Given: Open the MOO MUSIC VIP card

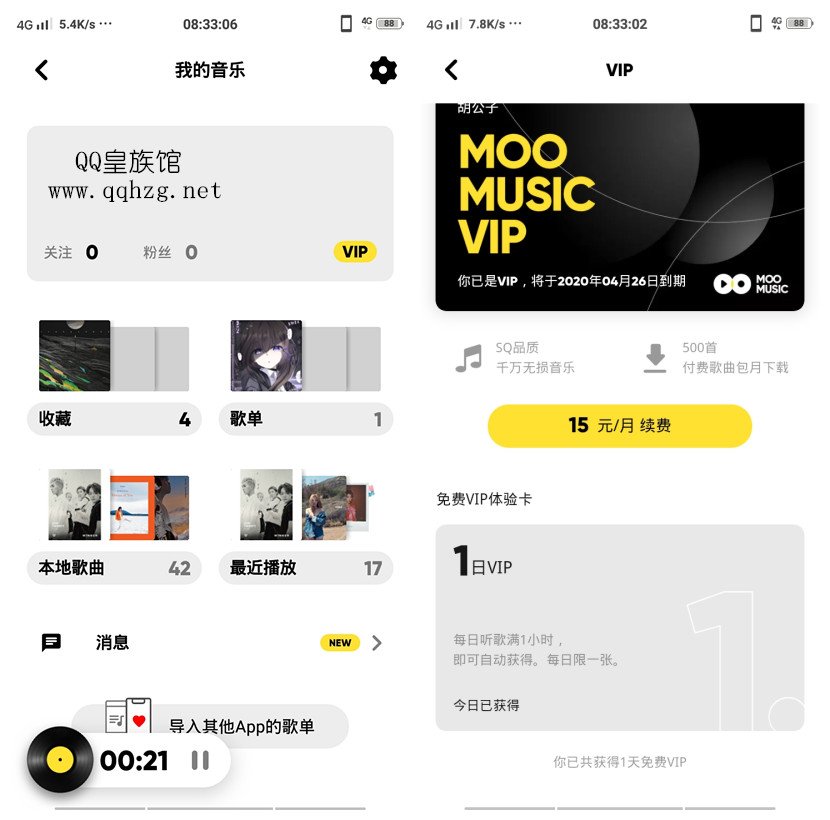Looking at the screenshot, I should click(x=619, y=207).
